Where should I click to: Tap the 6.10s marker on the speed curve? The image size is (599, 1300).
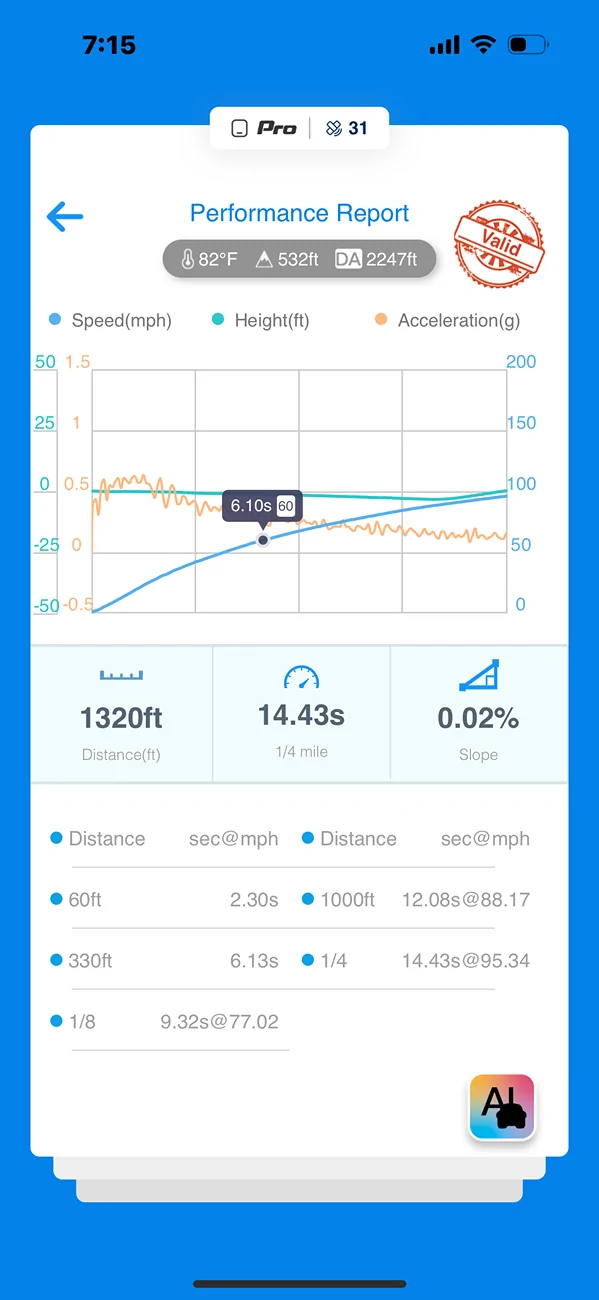[x=263, y=540]
